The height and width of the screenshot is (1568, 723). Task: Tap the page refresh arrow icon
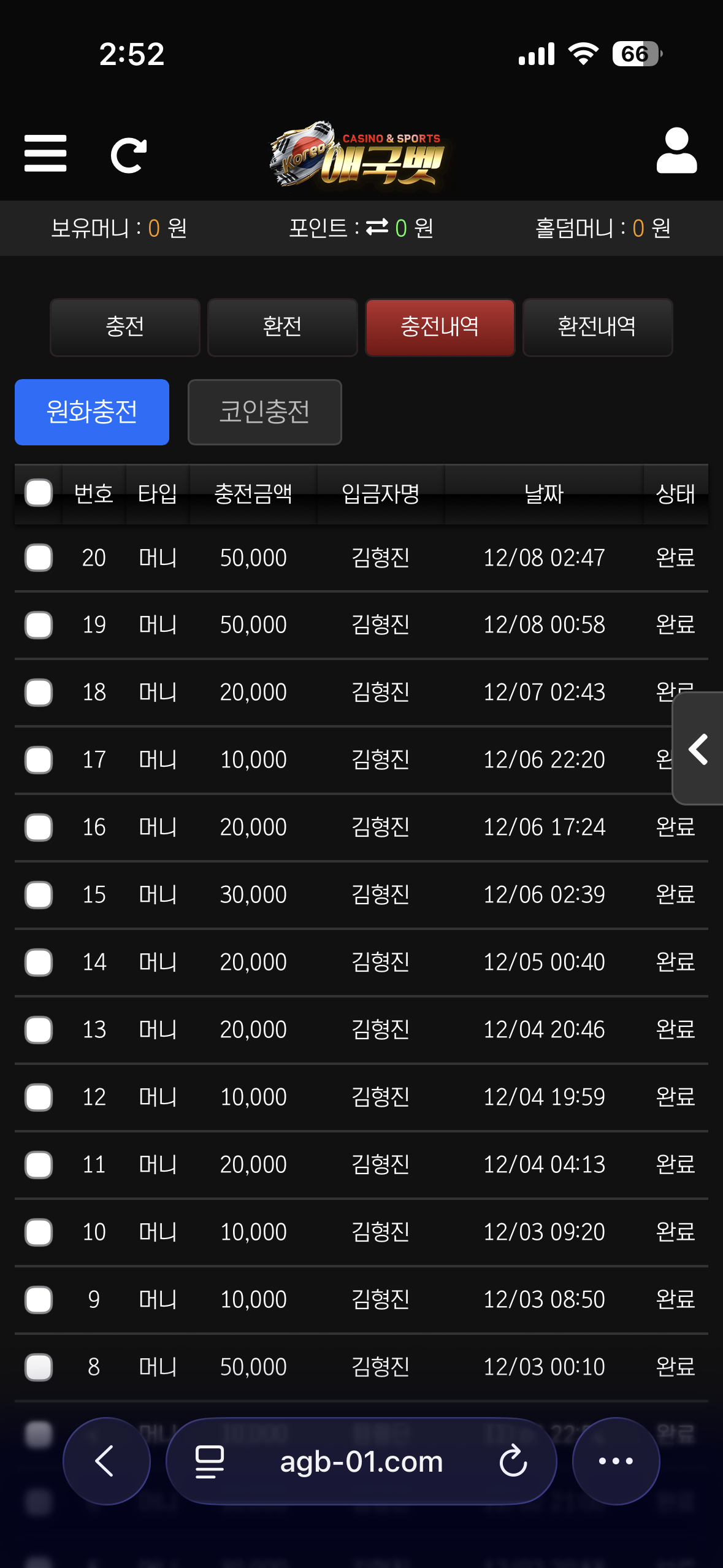tap(129, 155)
